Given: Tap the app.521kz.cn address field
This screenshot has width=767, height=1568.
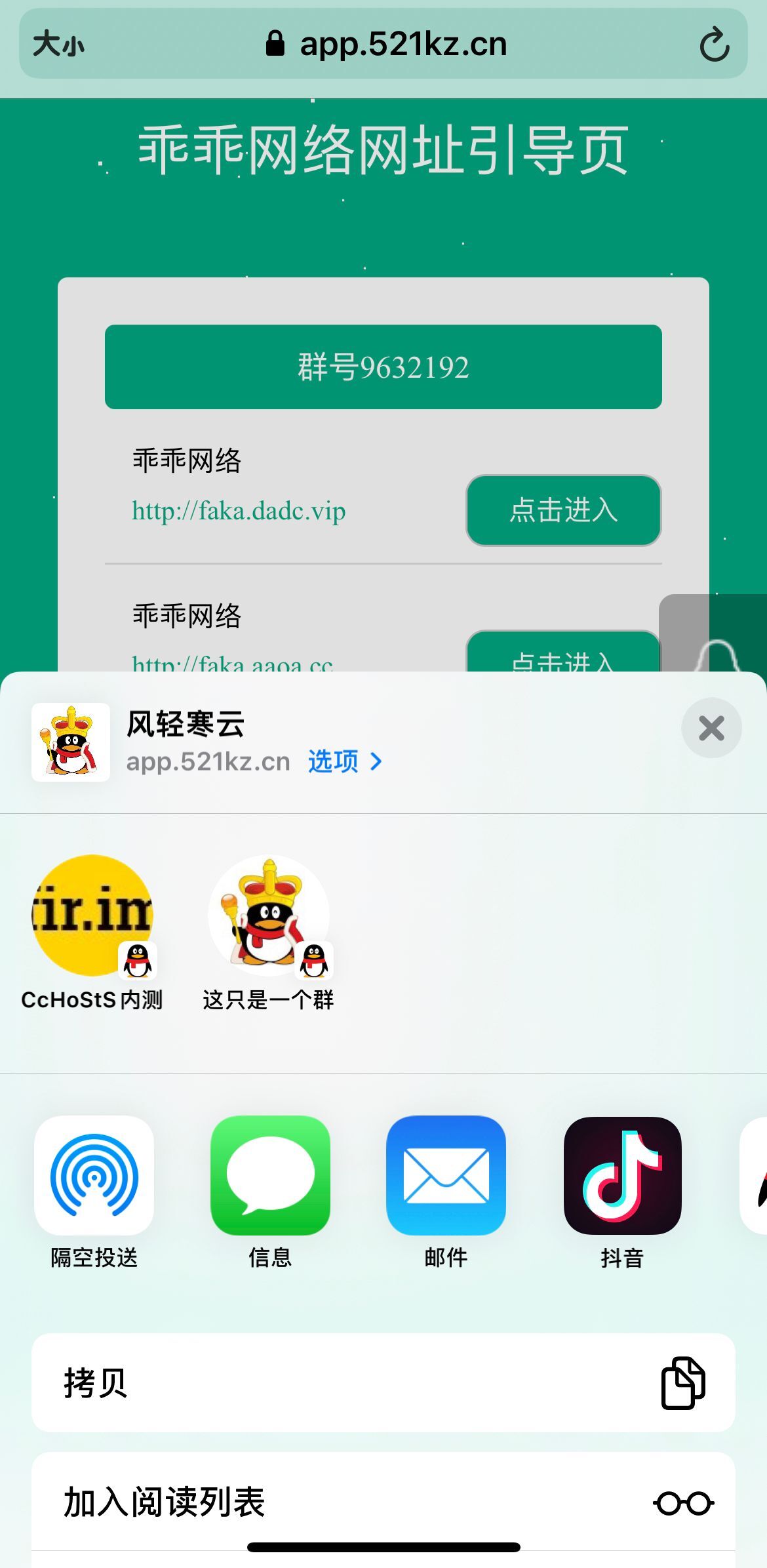Looking at the screenshot, I should click(387, 45).
